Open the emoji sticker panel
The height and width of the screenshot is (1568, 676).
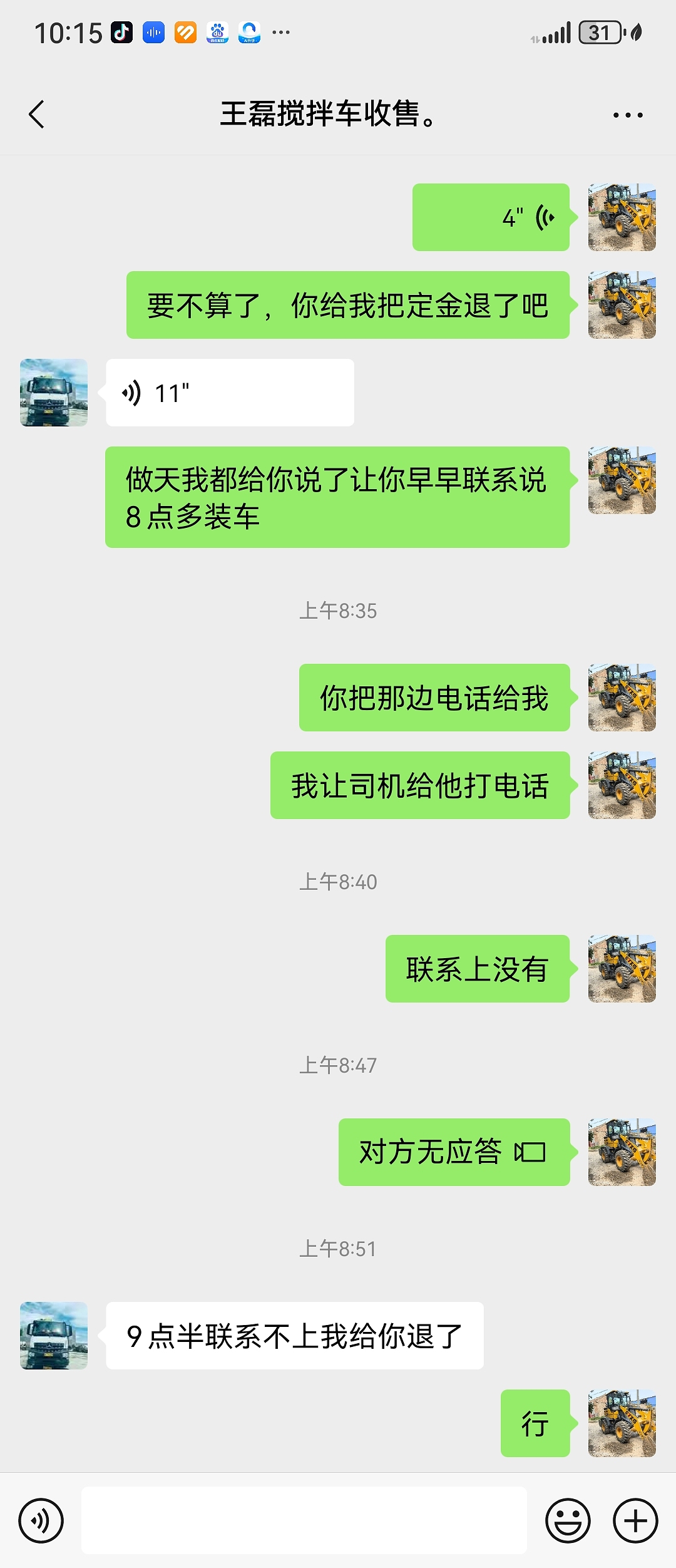click(568, 1520)
